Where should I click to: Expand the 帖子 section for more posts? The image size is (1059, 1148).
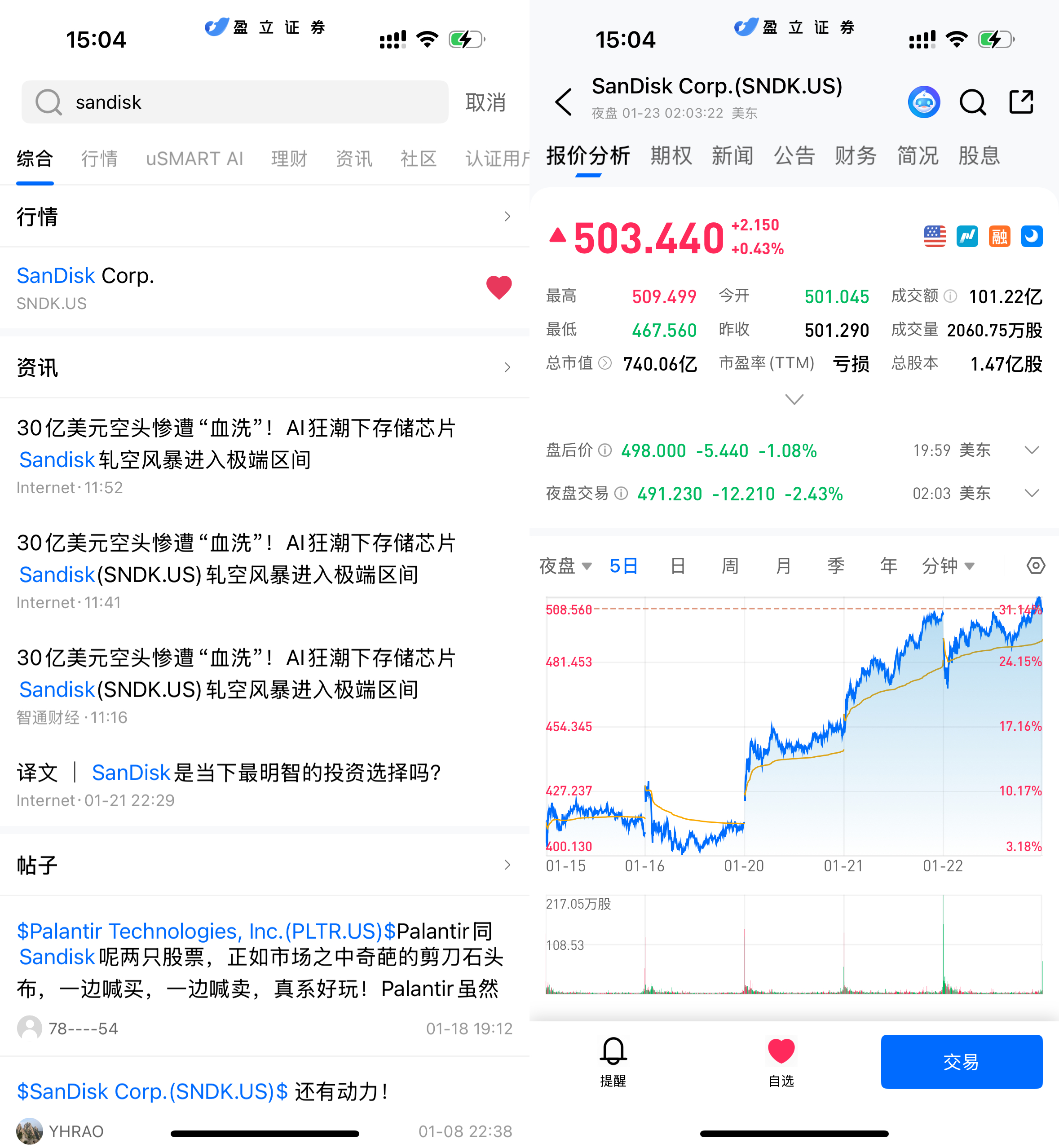coord(507,865)
